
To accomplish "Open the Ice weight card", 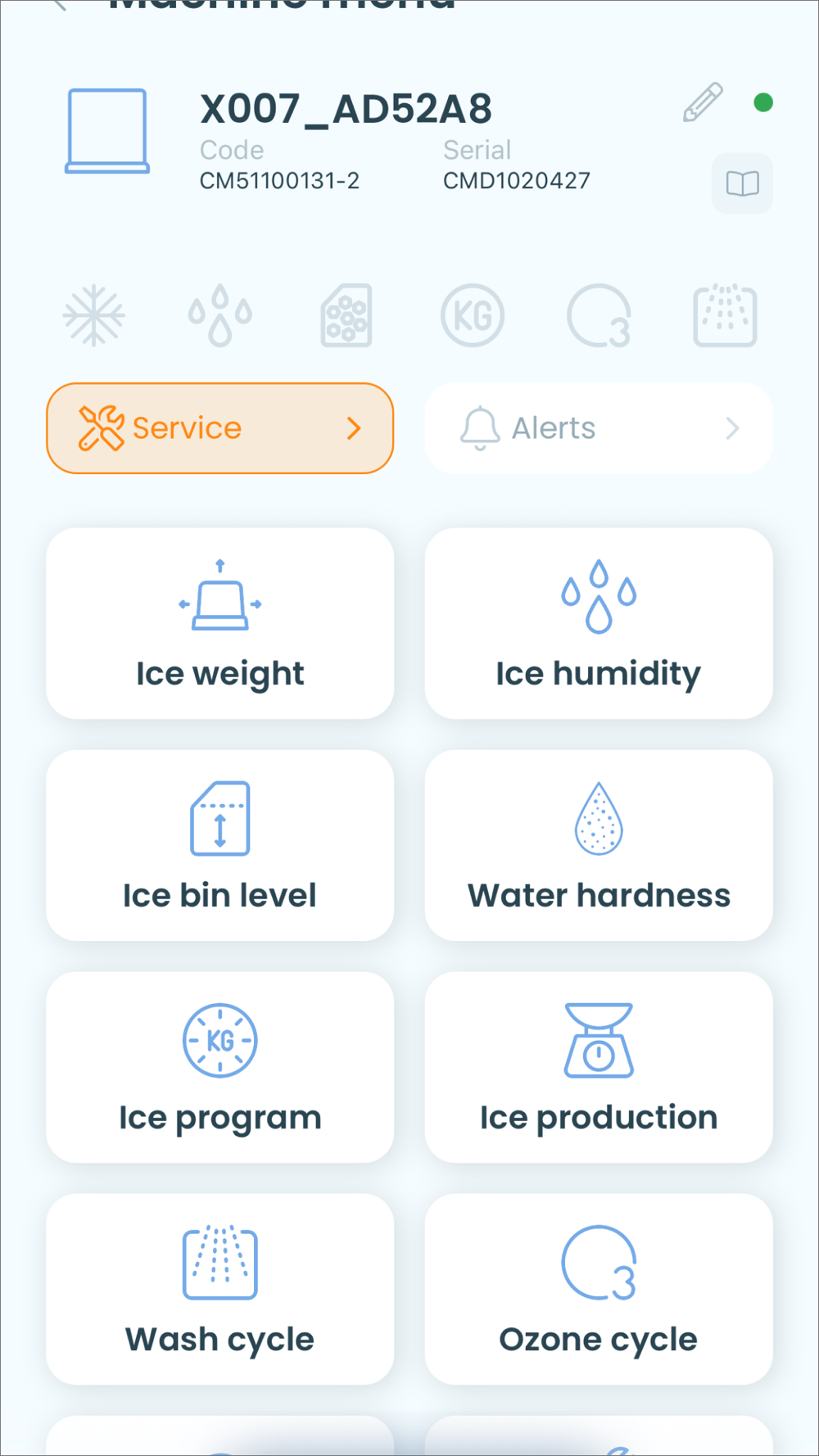I will (x=219, y=623).
